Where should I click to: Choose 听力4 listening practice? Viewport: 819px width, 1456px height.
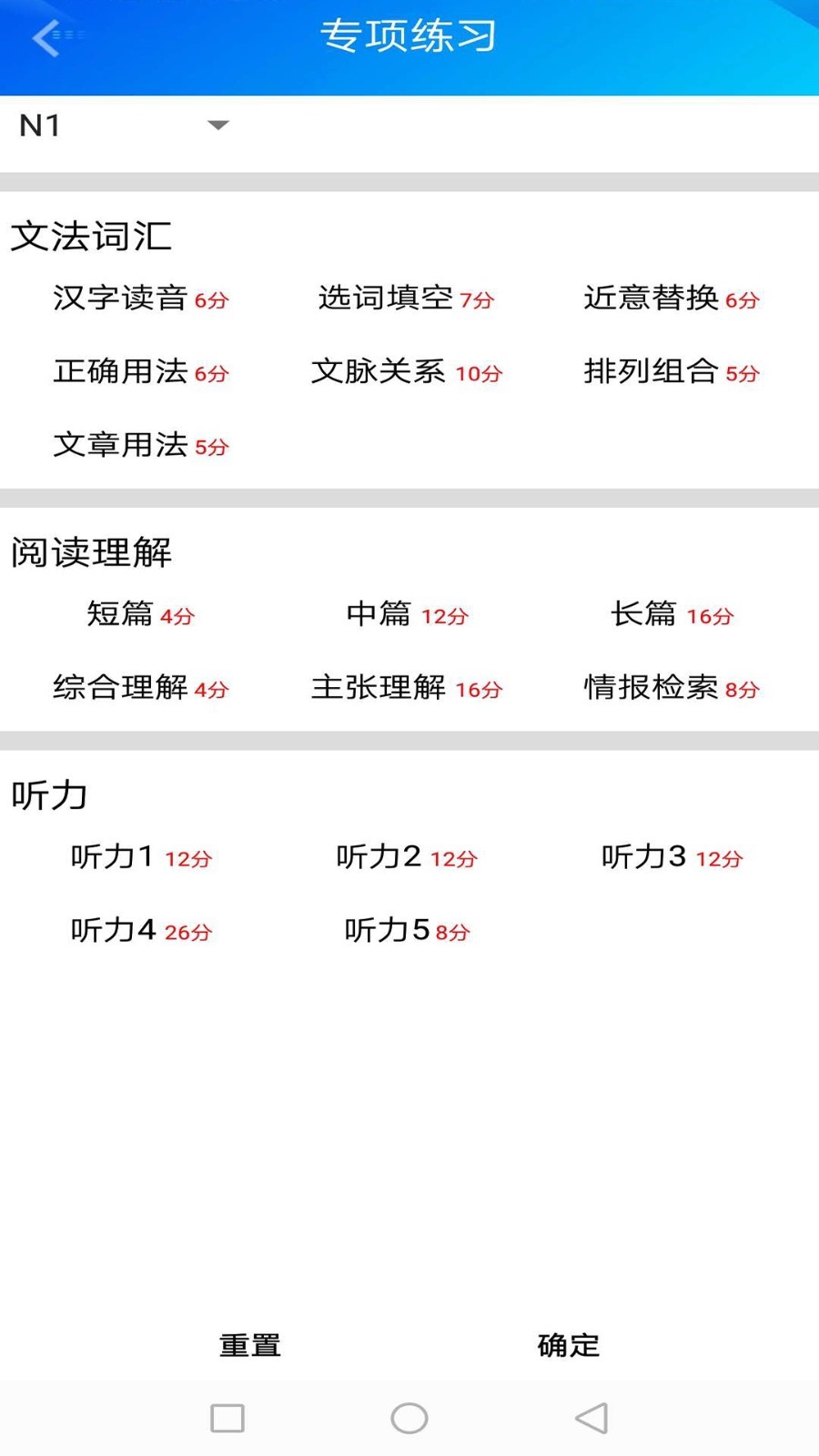pyautogui.click(x=140, y=931)
